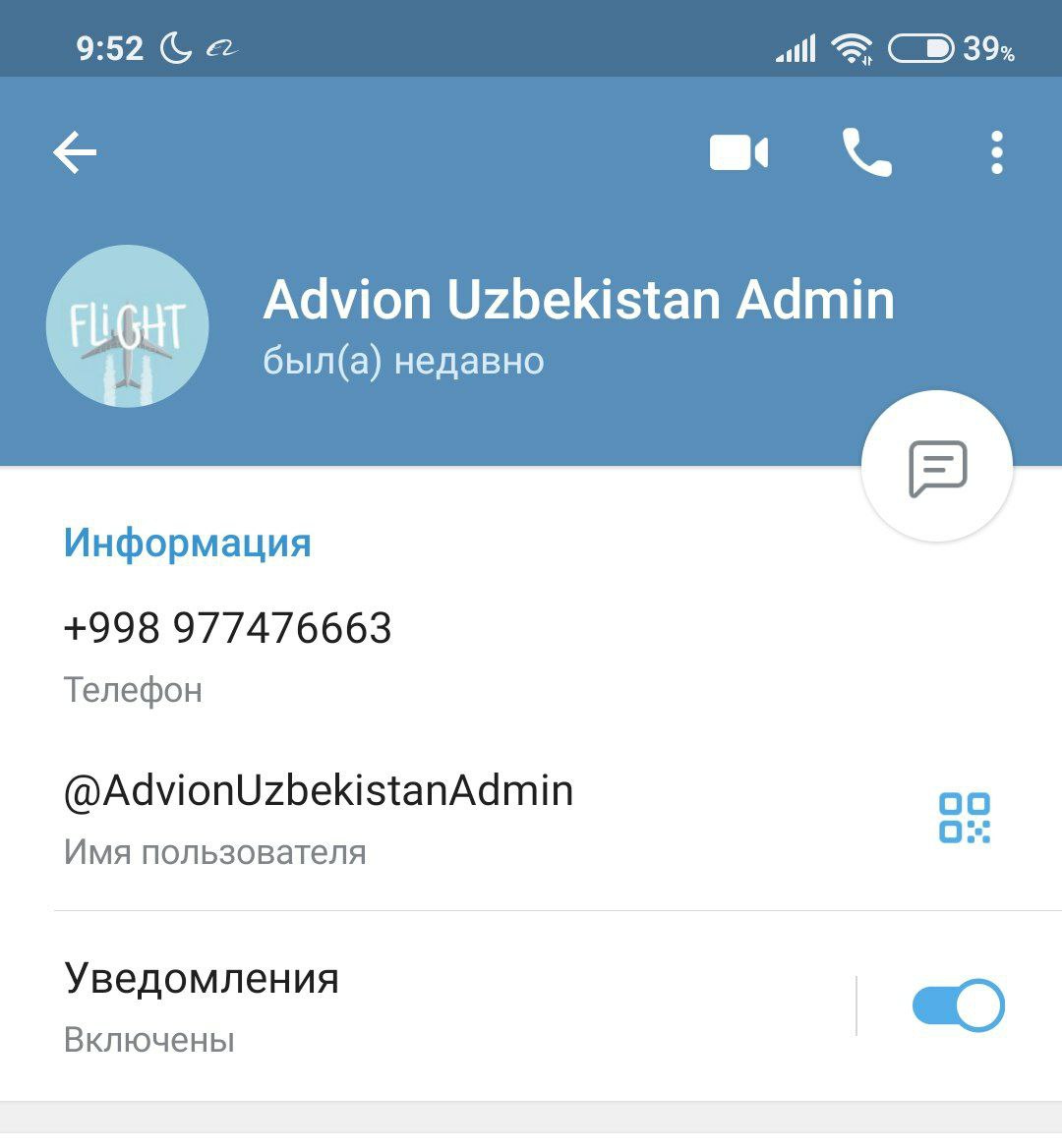This screenshot has width=1062, height=1148.
Task: Show the QR code for this username
Action: point(964,818)
